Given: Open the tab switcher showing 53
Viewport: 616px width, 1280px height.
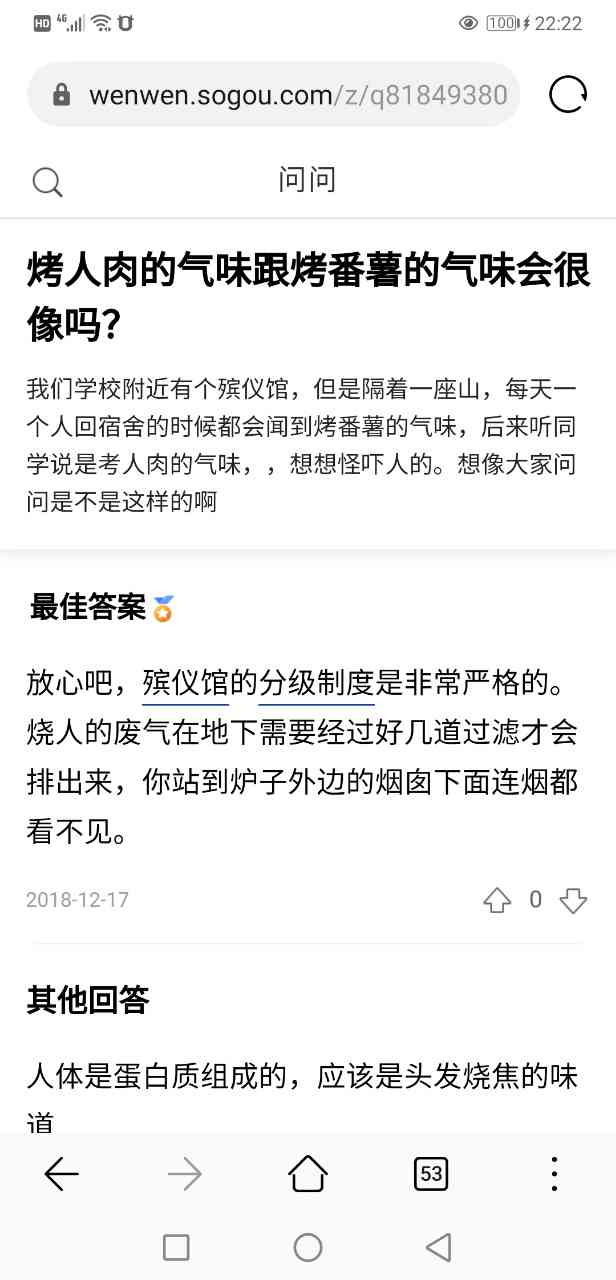Looking at the screenshot, I should pyautogui.click(x=431, y=1174).
